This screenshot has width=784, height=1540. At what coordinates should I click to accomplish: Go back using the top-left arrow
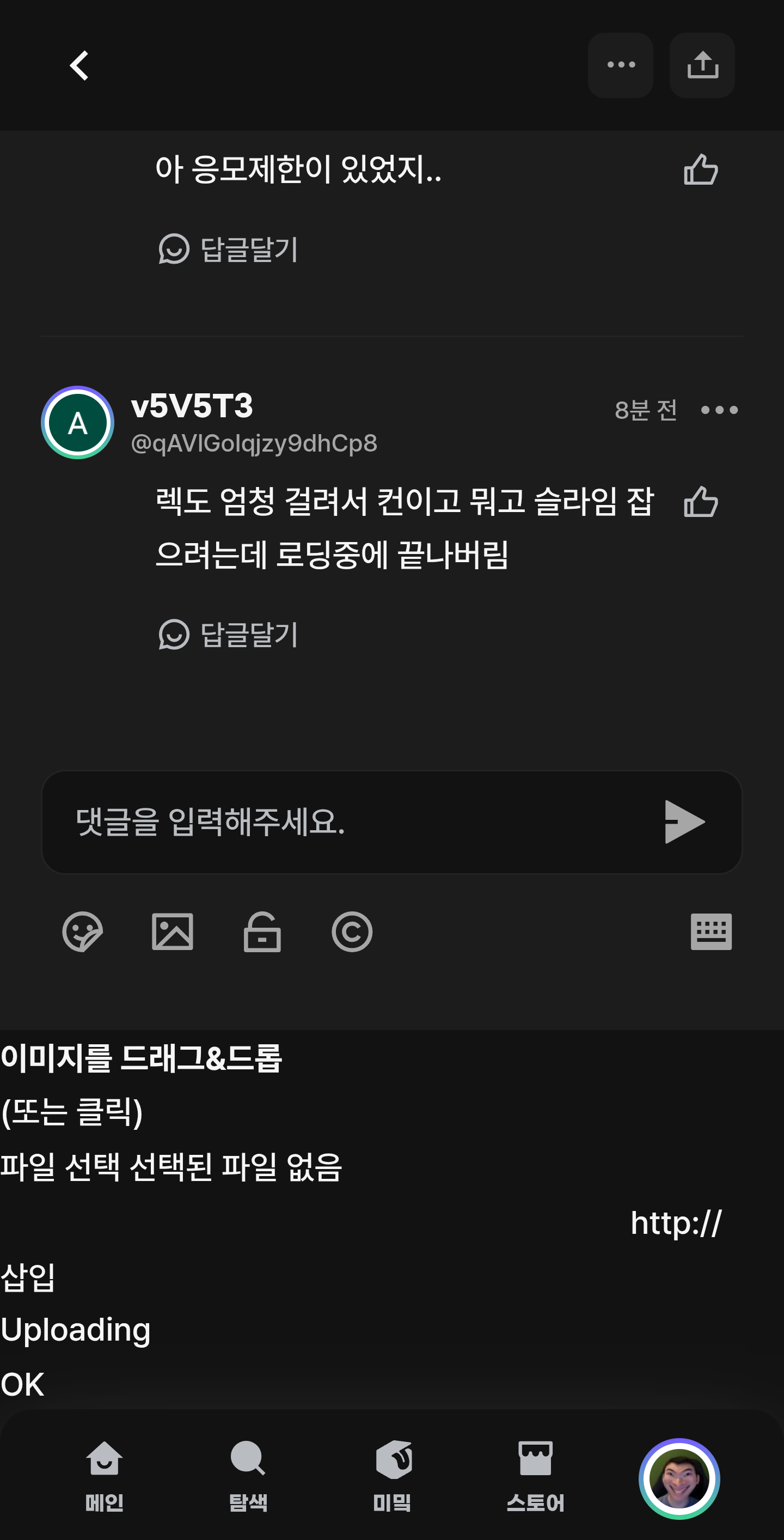(79, 65)
